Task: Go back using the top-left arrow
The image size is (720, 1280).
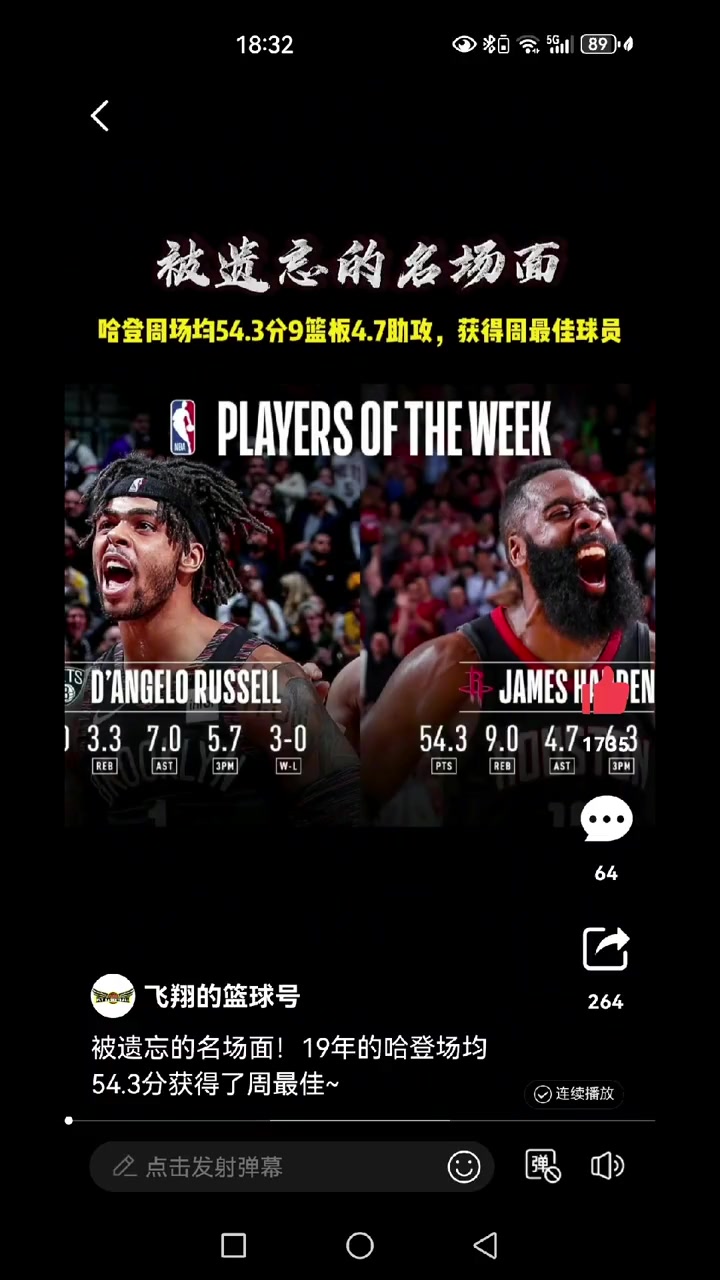Action: pyautogui.click(x=99, y=116)
